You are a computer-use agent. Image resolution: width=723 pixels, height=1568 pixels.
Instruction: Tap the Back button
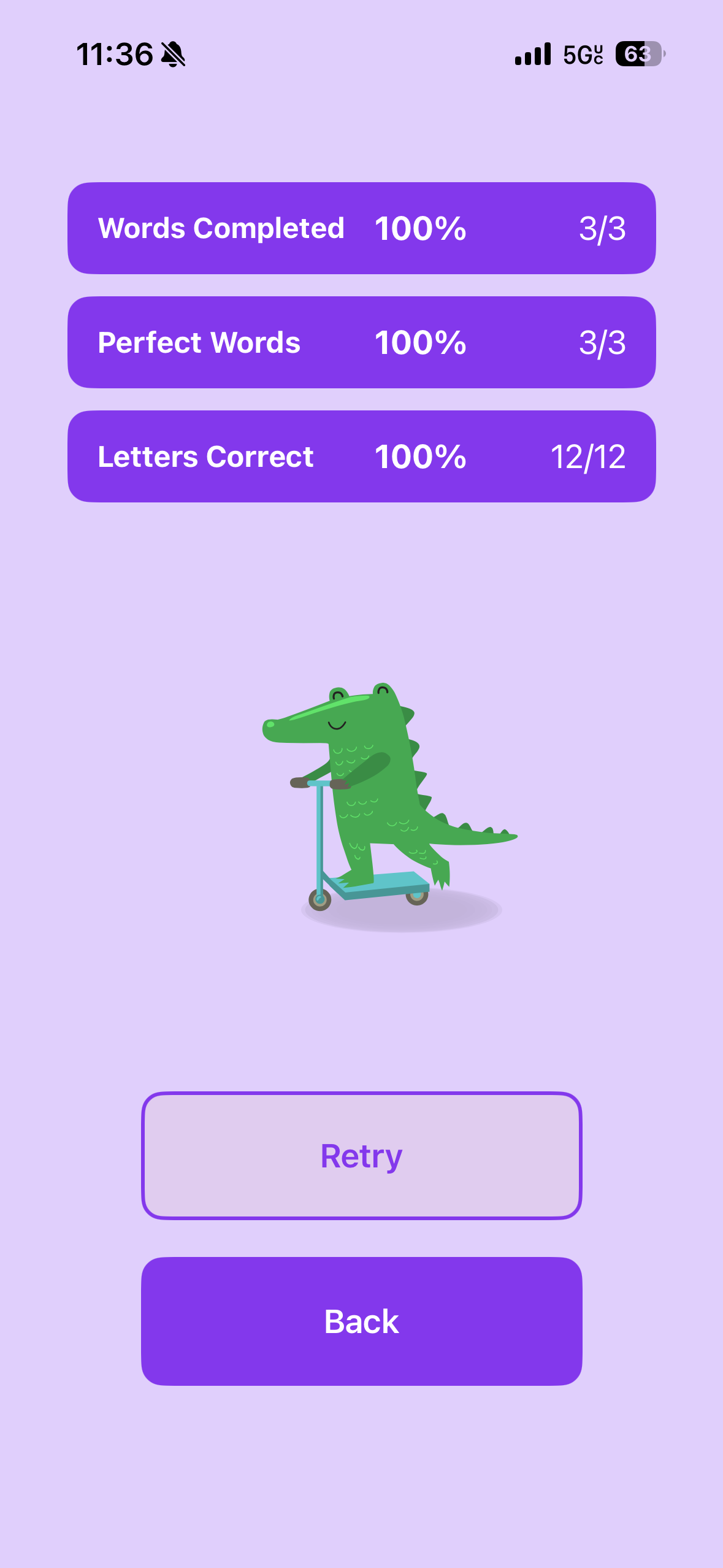coord(361,1321)
